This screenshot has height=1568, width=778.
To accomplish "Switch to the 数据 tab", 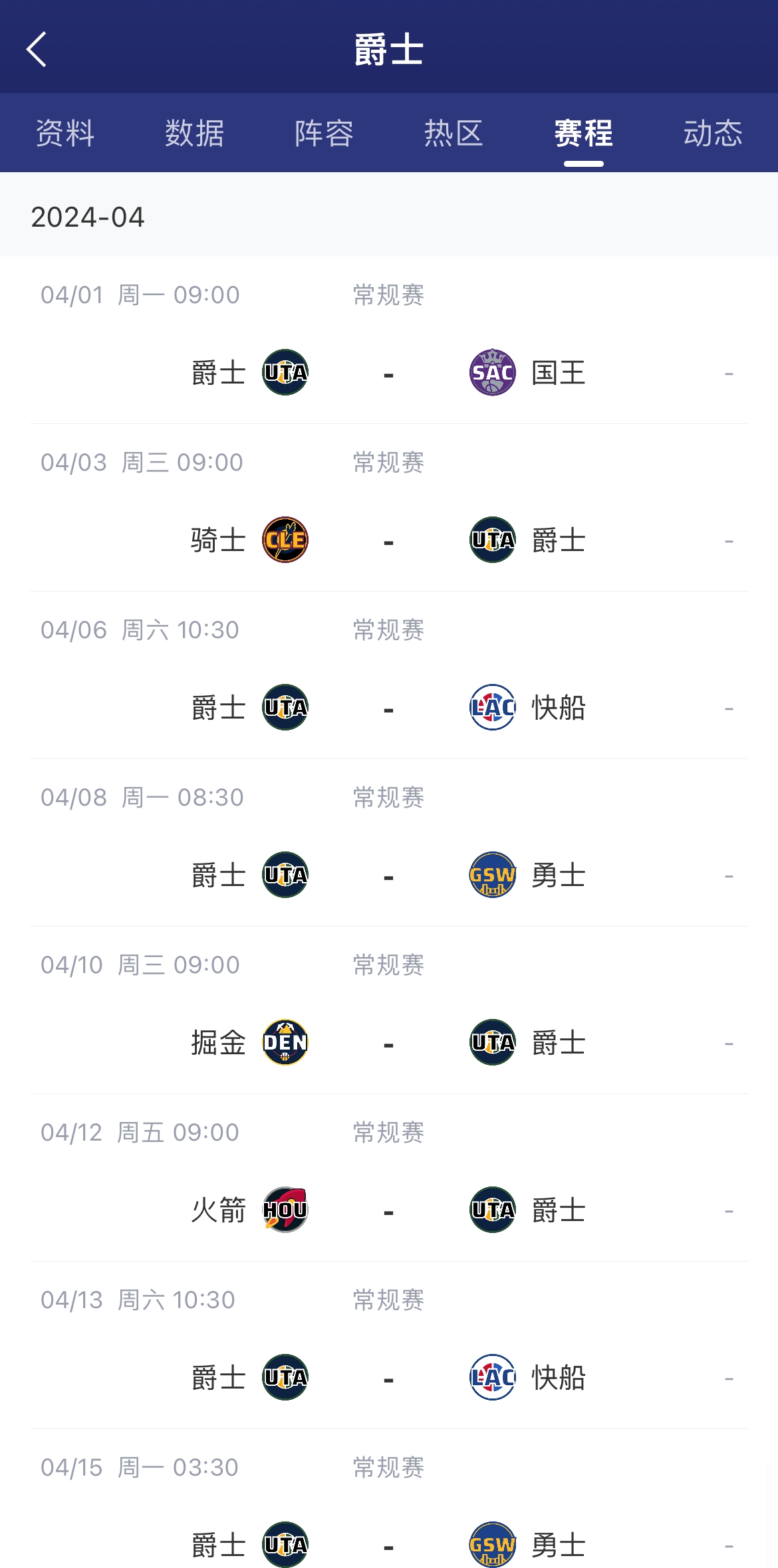I will click(194, 133).
